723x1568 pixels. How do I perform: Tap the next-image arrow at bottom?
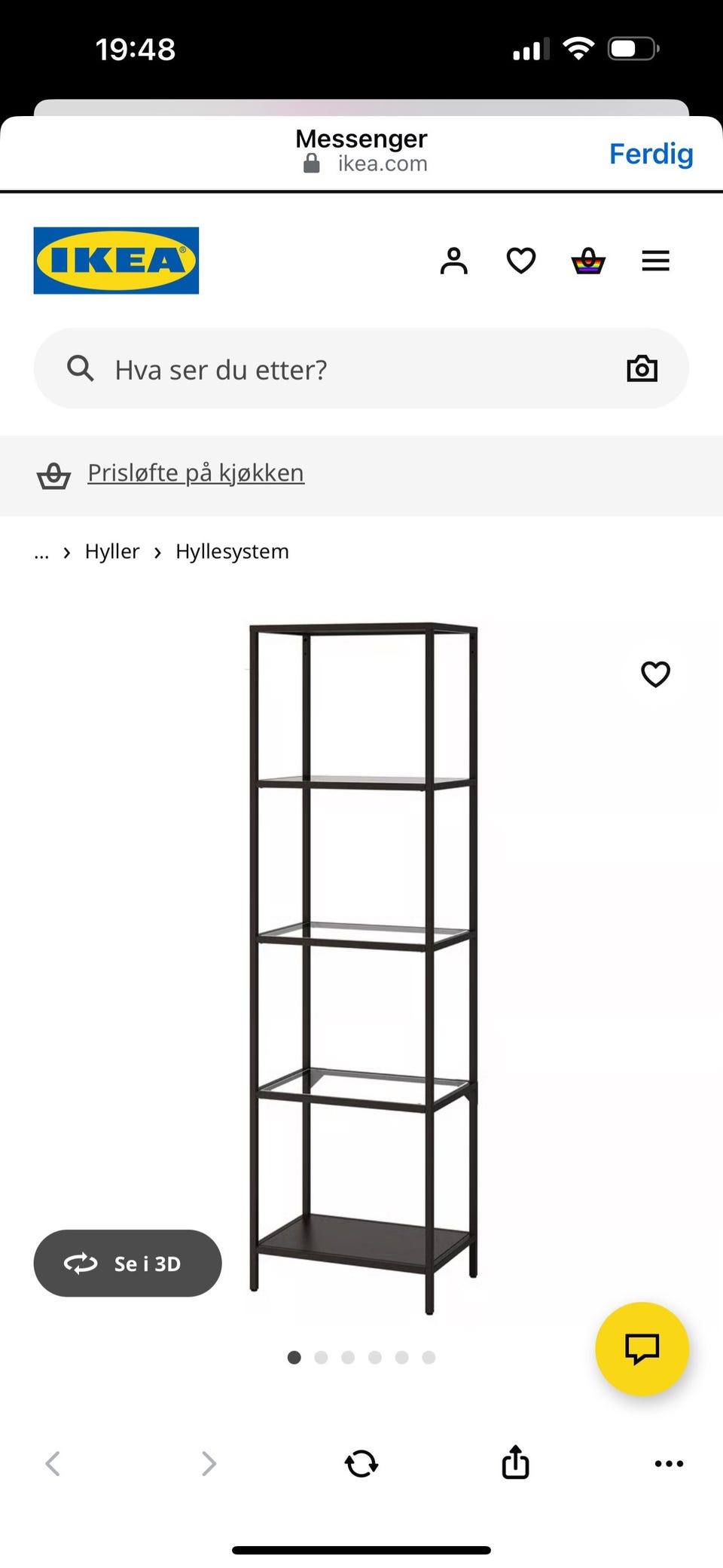coord(209,1463)
